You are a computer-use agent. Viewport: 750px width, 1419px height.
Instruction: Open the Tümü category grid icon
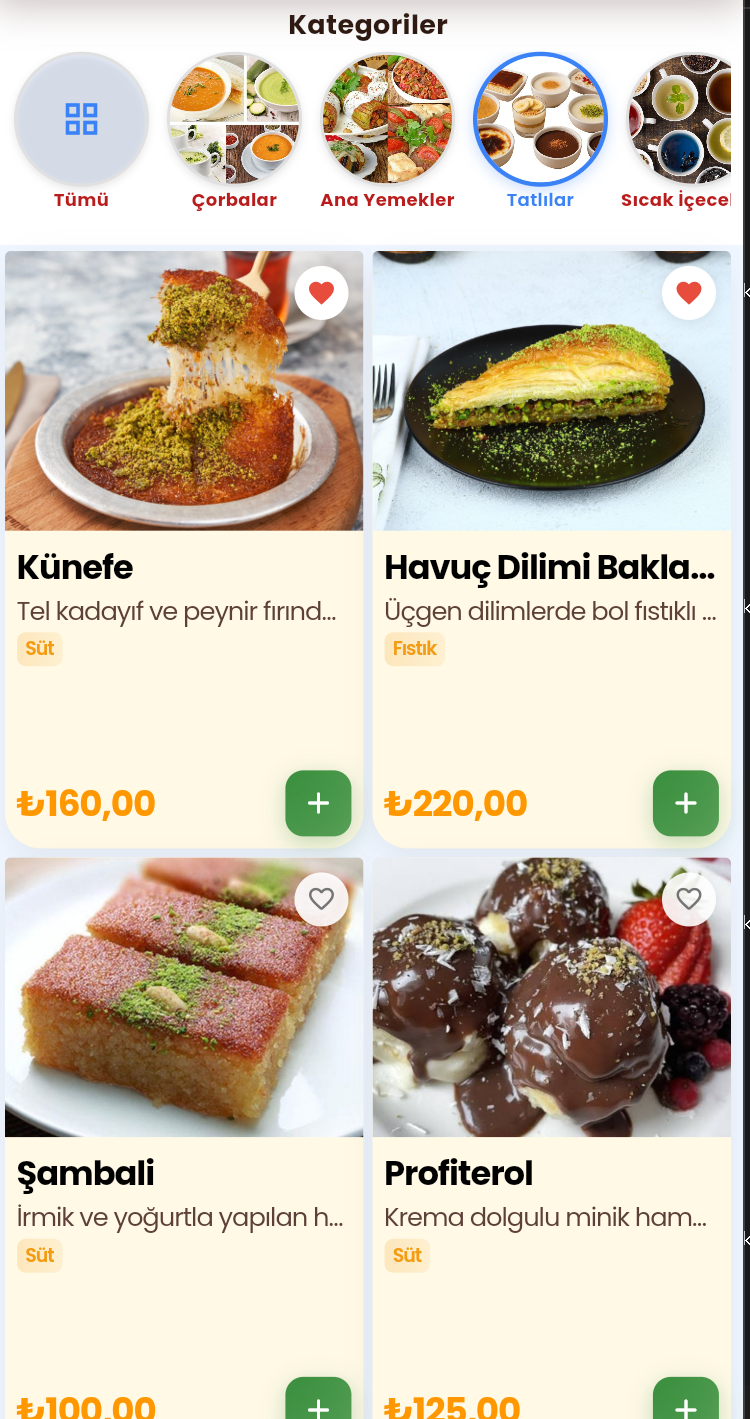[81, 118]
